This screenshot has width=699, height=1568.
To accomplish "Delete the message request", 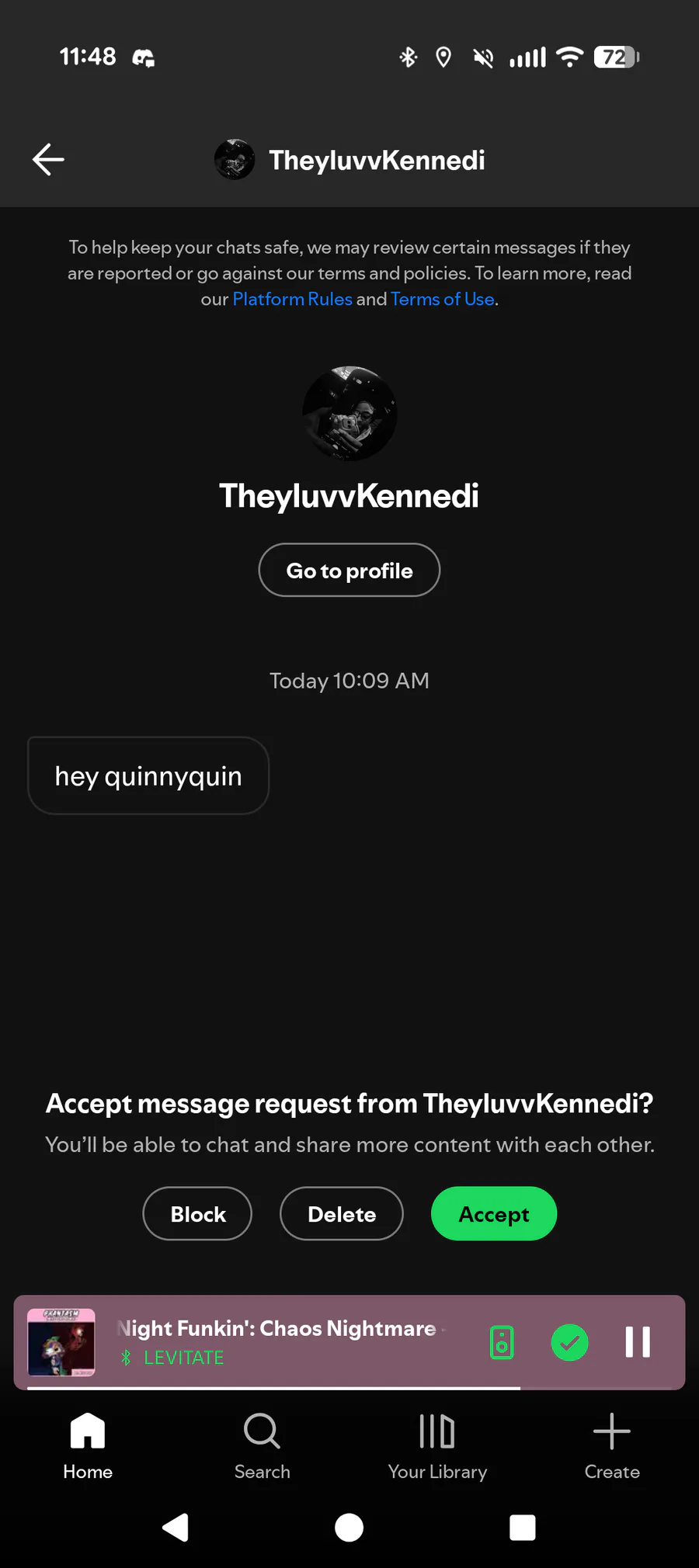I will click(342, 1214).
